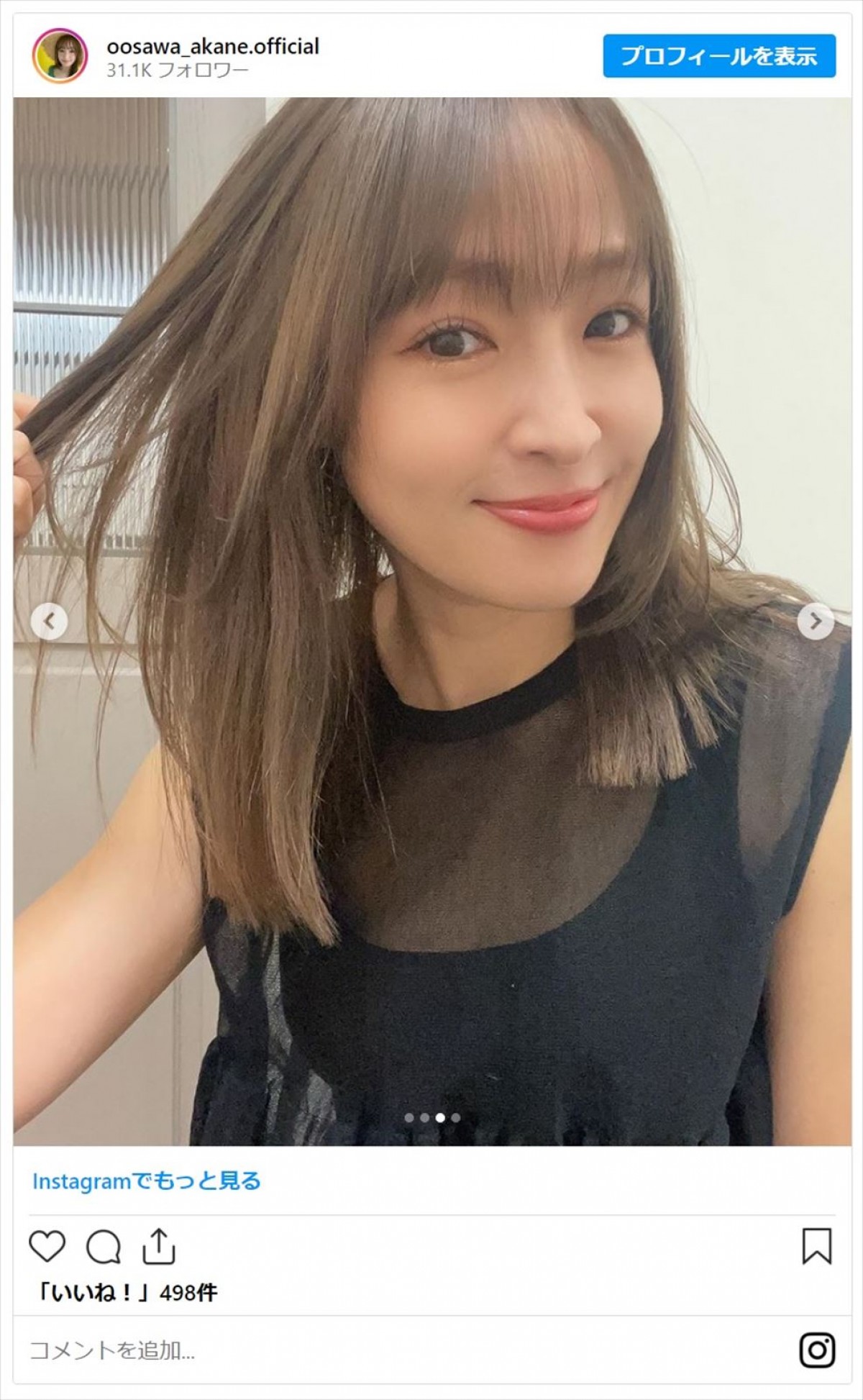Open the Instagramでもっと見る link
This screenshot has height=1400, width=863.
pyautogui.click(x=146, y=1181)
